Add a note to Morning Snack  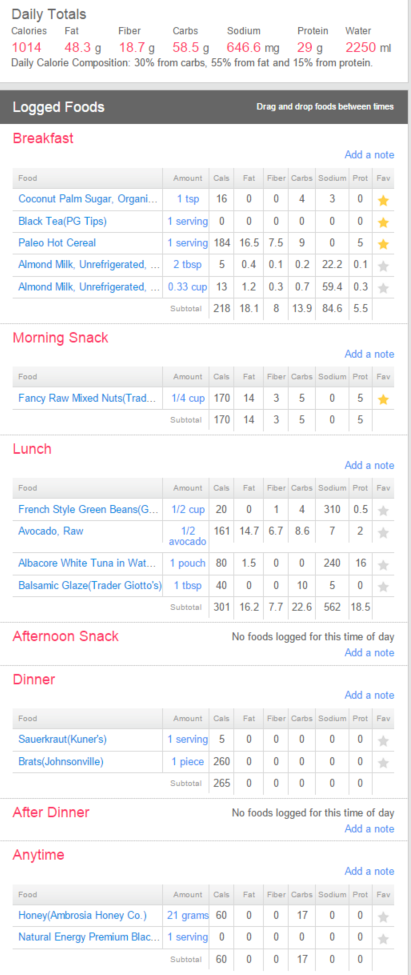(369, 354)
